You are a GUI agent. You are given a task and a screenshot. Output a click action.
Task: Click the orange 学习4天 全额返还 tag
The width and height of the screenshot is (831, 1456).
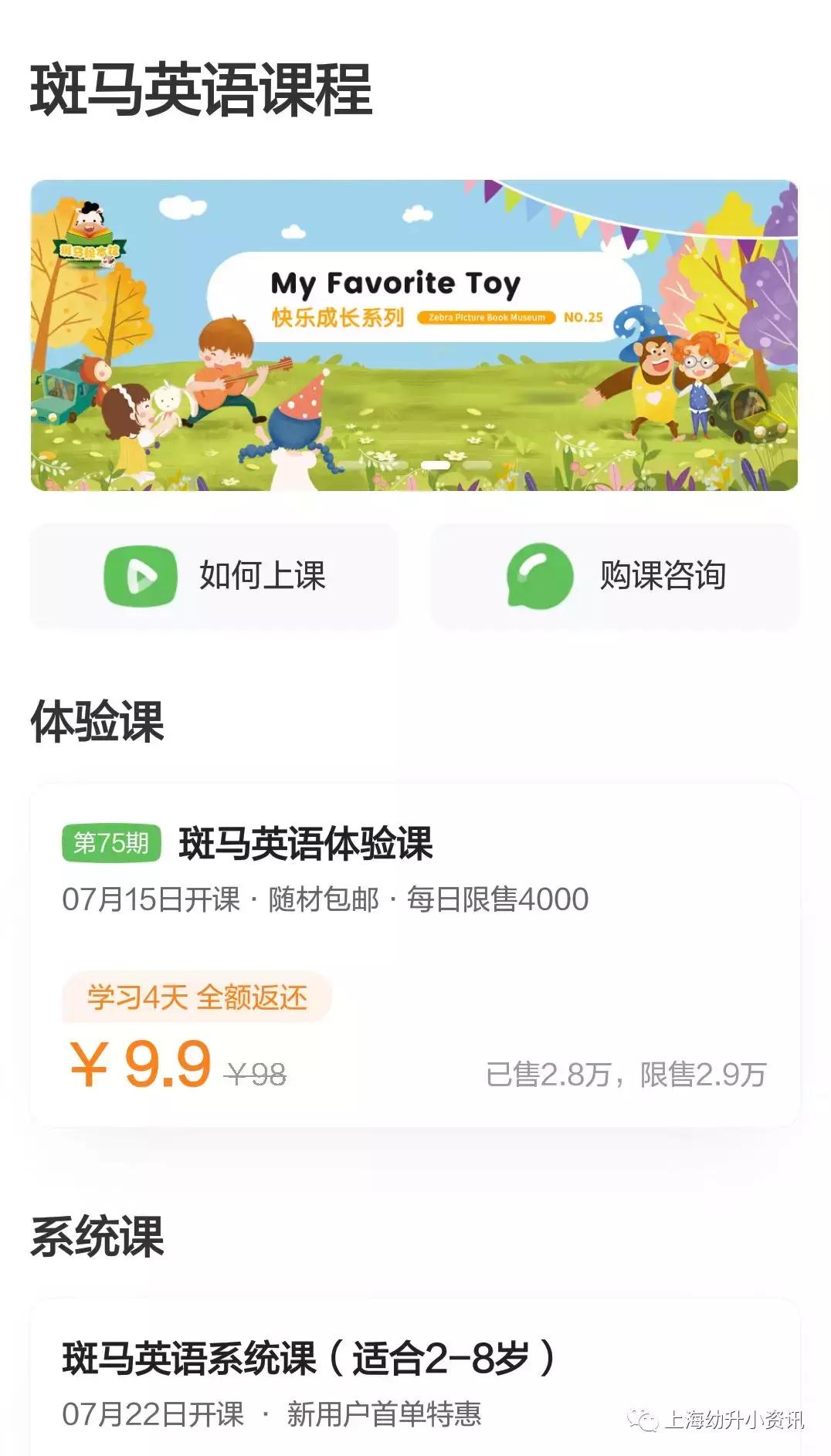point(197,998)
